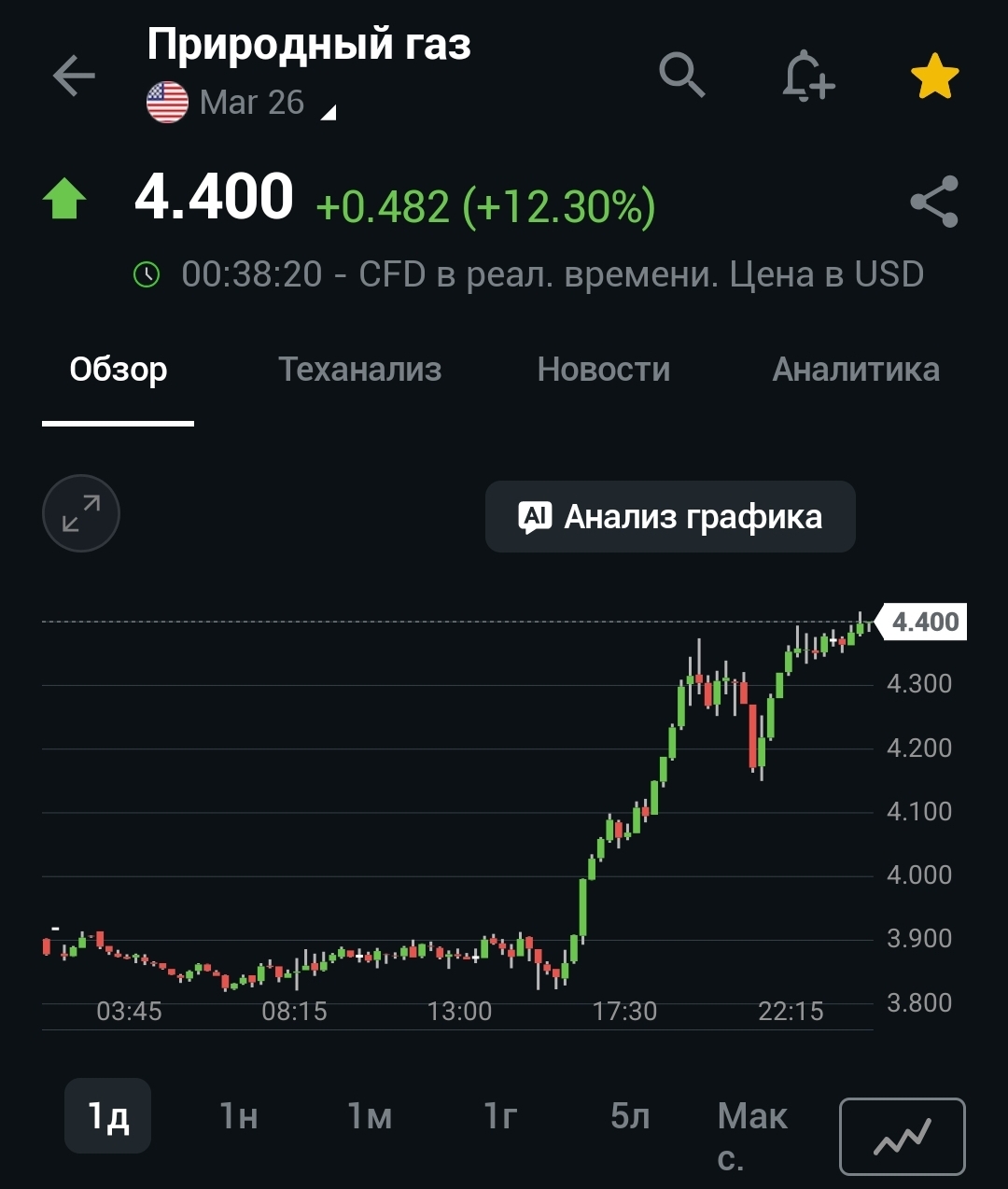Screen dimensions: 1008x1189
Task: Expand the chart to fullscreen
Action: (x=81, y=514)
